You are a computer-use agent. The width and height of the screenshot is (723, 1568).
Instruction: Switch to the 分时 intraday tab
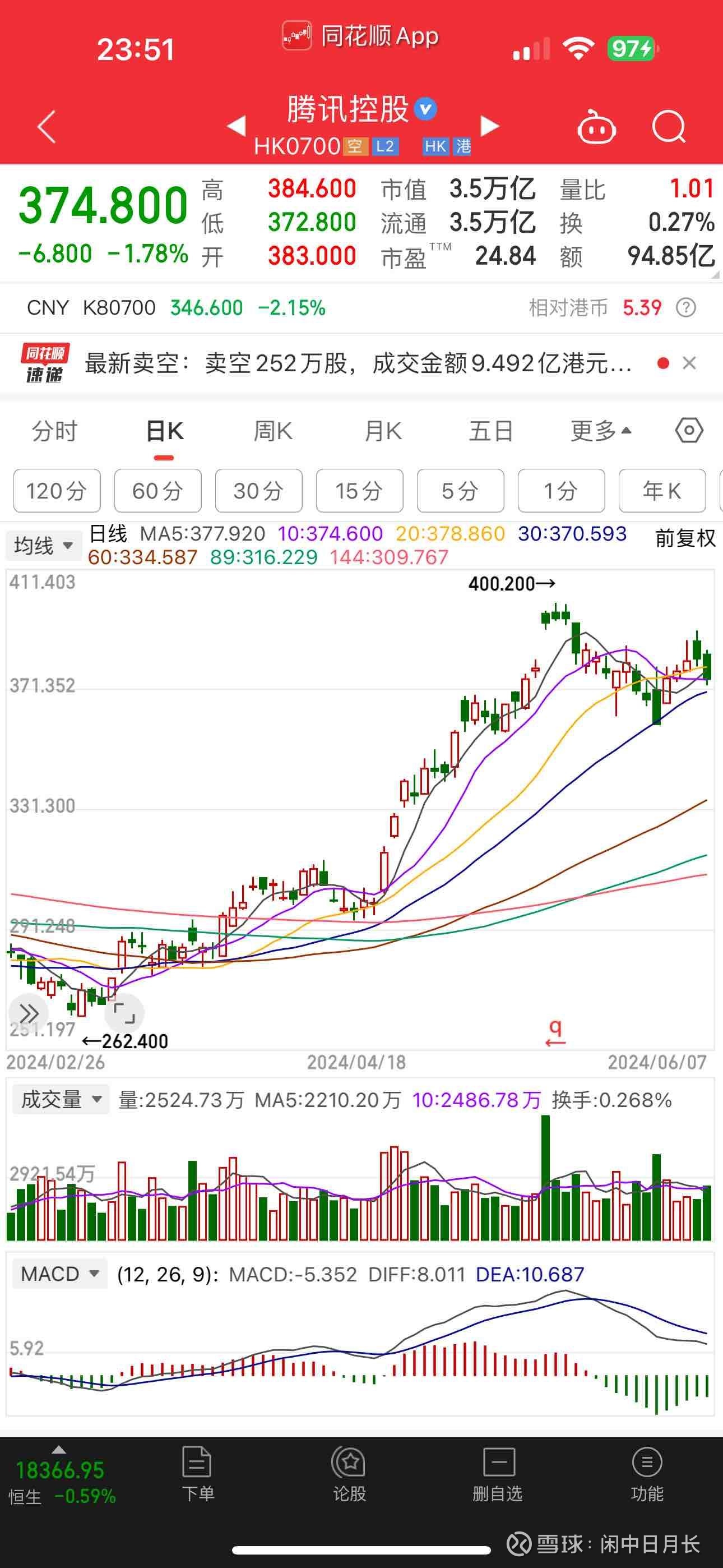coord(54,430)
